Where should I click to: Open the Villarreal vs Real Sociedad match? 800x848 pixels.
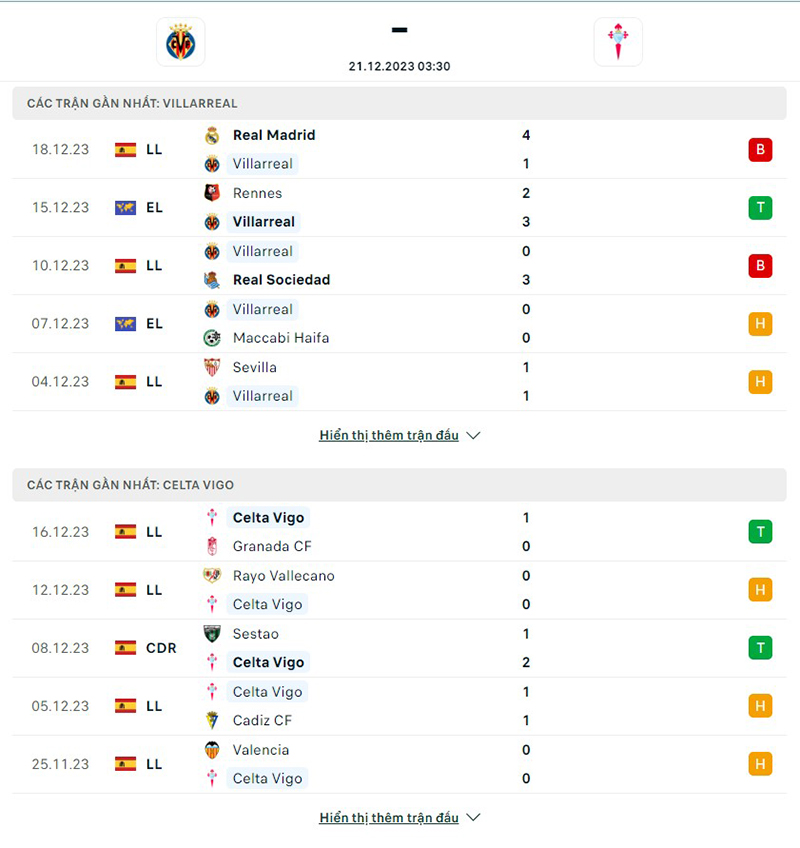point(400,265)
